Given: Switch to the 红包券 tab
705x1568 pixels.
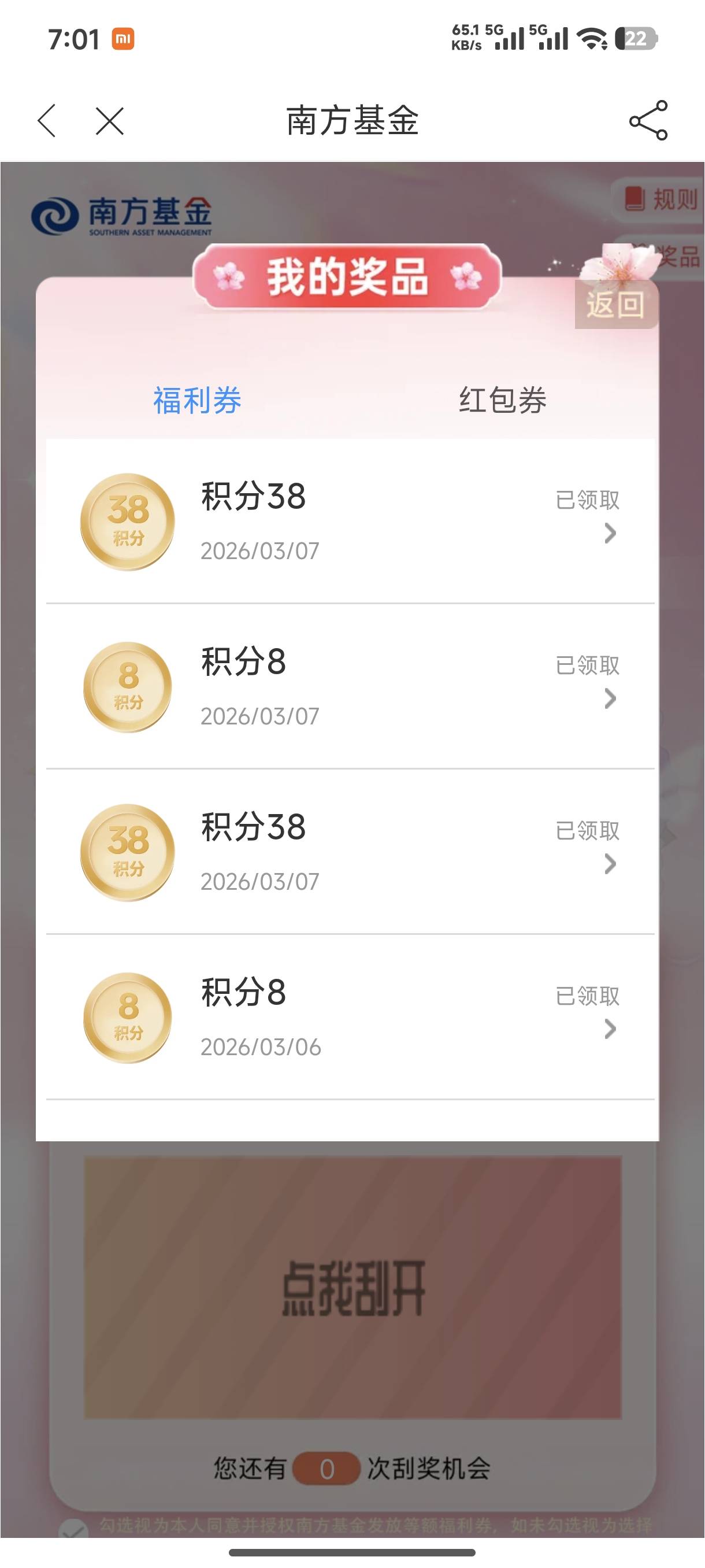Looking at the screenshot, I should pyautogui.click(x=502, y=401).
